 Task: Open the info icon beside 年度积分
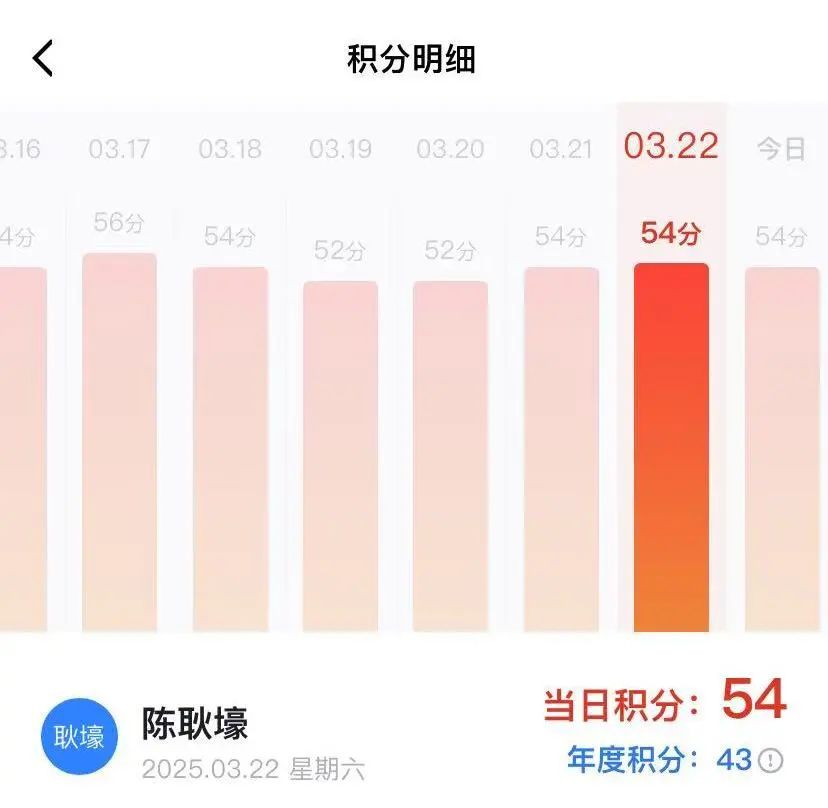tap(771, 761)
